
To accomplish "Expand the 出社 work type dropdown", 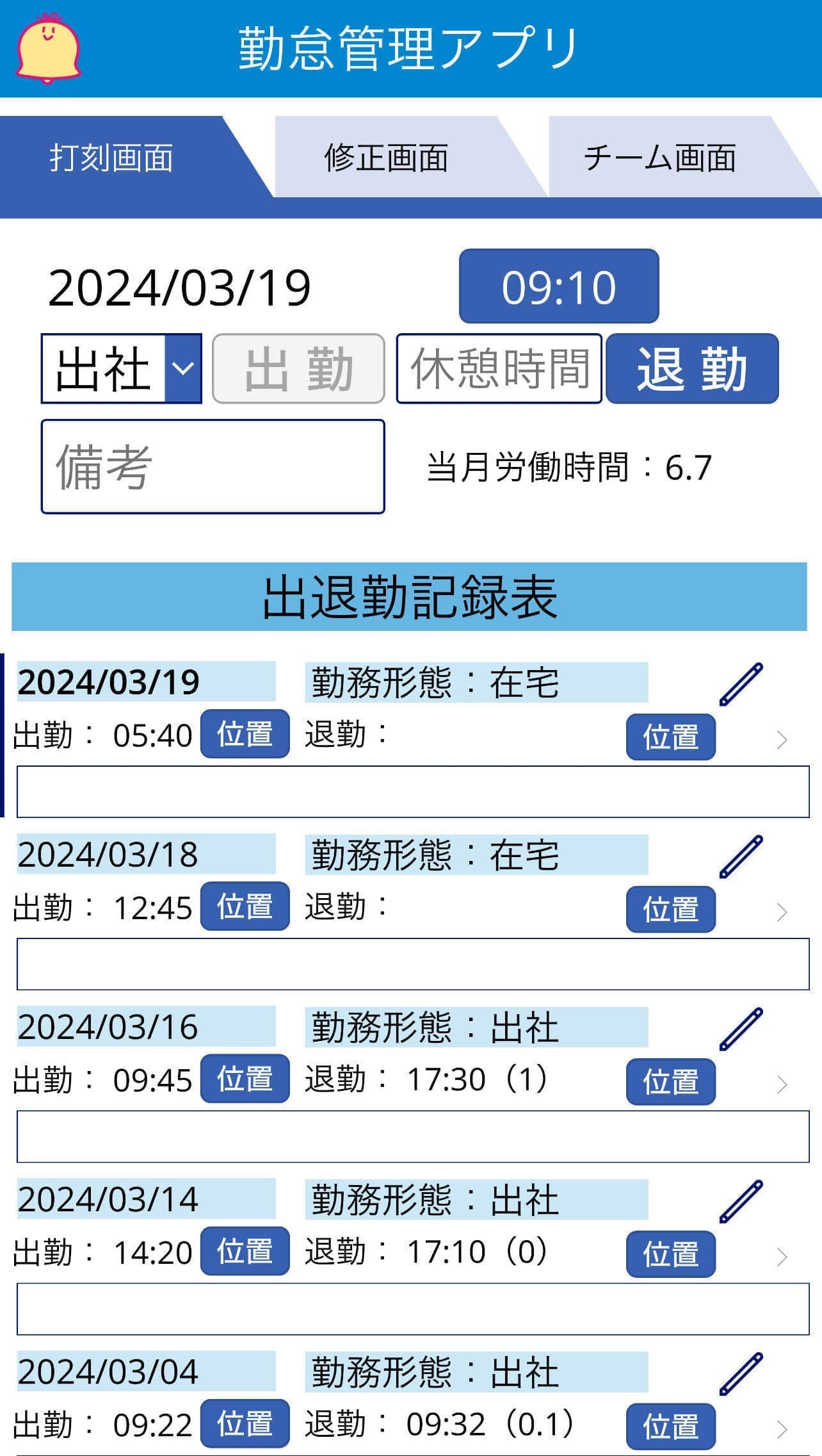I will click(x=183, y=369).
